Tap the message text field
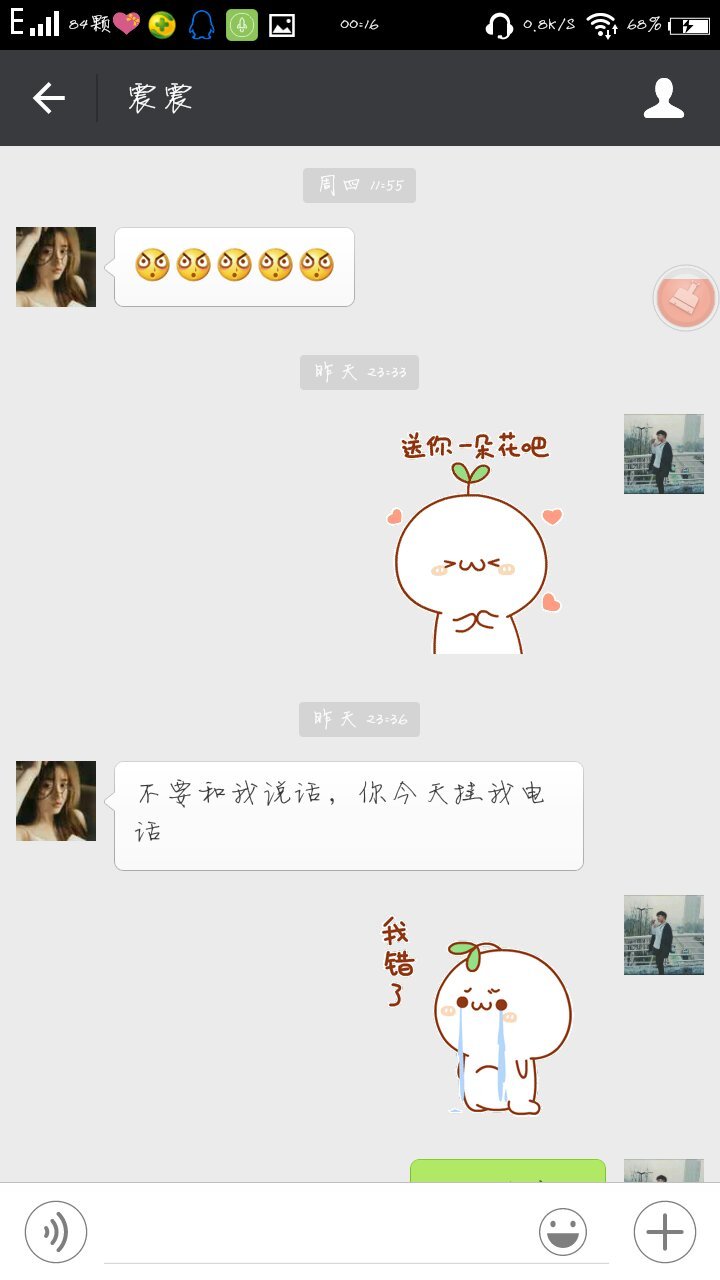Image resolution: width=720 pixels, height=1280 pixels. click(x=320, y=1232)
